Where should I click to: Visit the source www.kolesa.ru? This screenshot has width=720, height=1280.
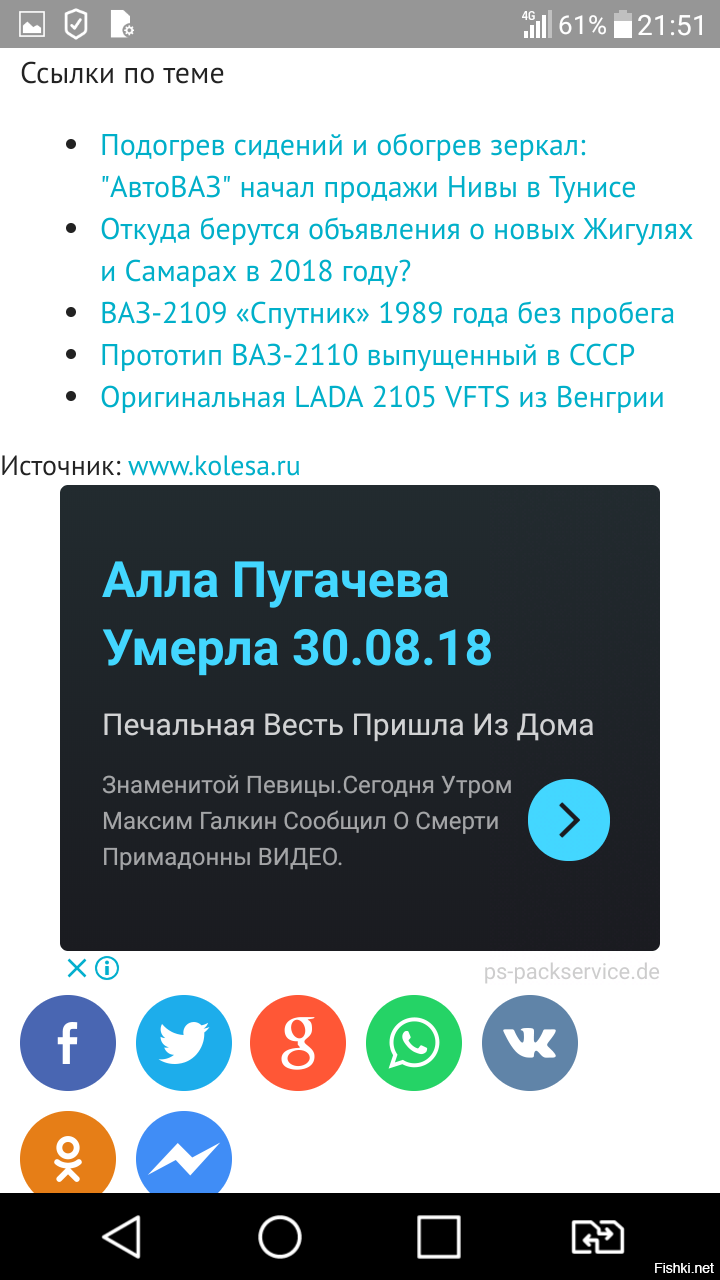click(x=214, y=466)
